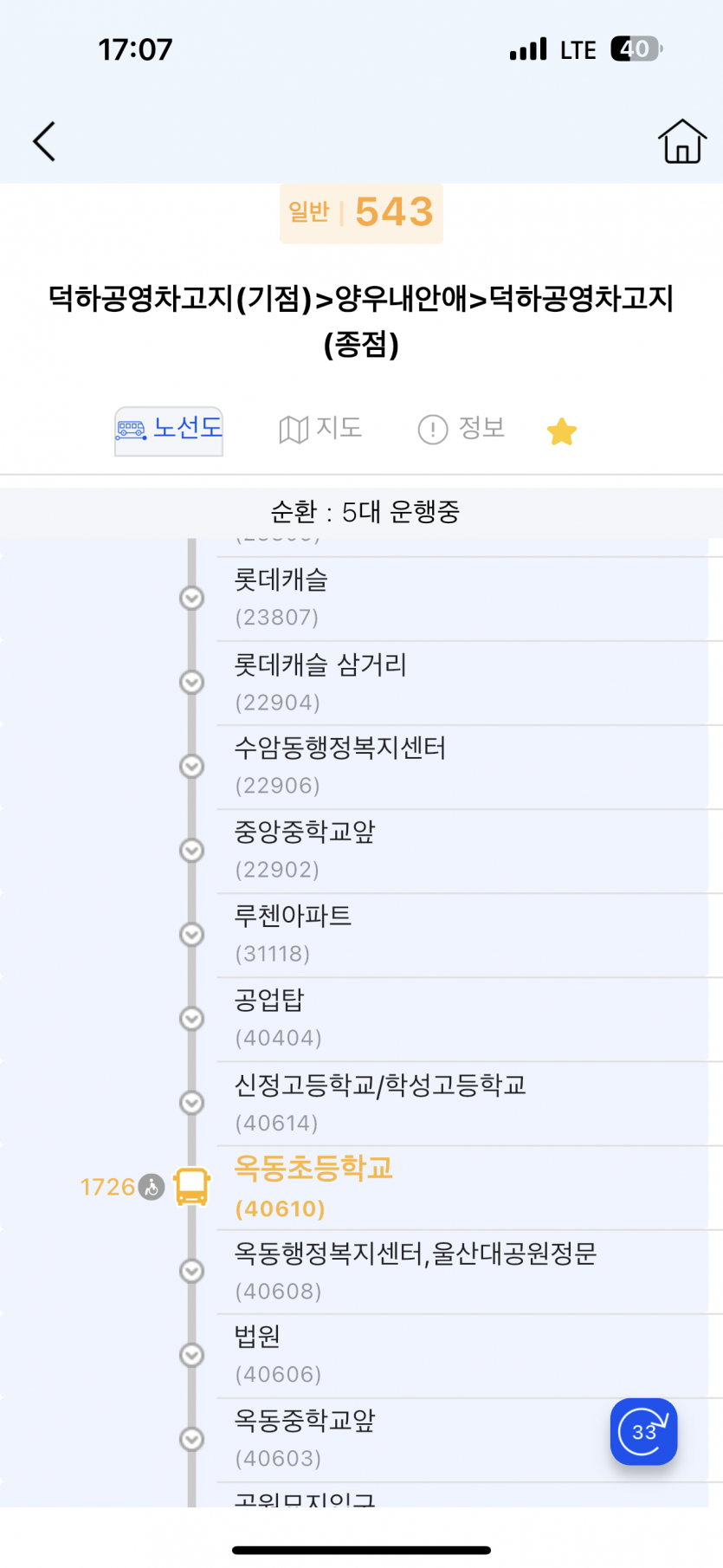Viewport: 723px width, 1568px height.
Task: Open the home icon
Action: click(x=682, y=141)
